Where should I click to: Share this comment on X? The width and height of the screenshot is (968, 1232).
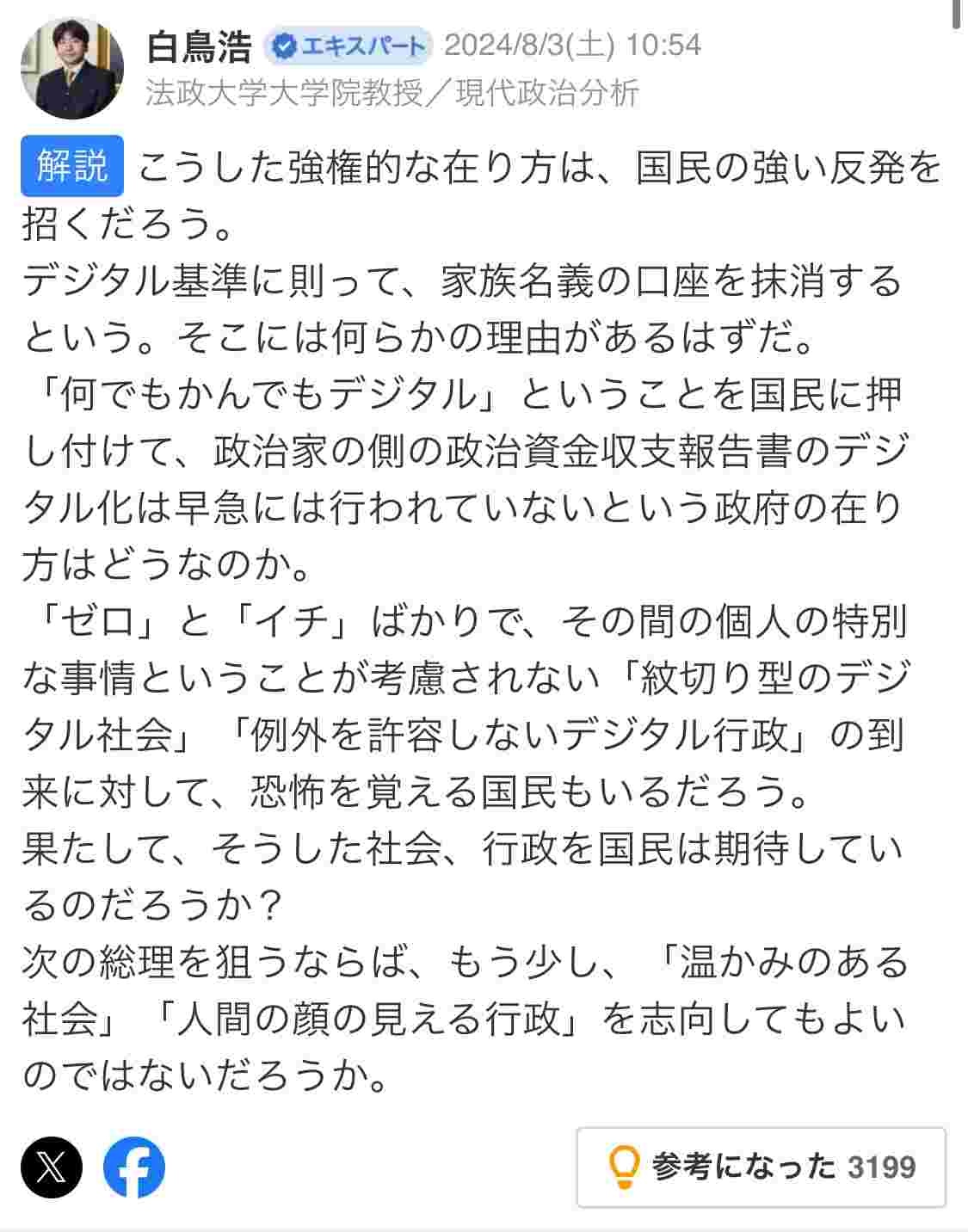[x=52, y=1167]
